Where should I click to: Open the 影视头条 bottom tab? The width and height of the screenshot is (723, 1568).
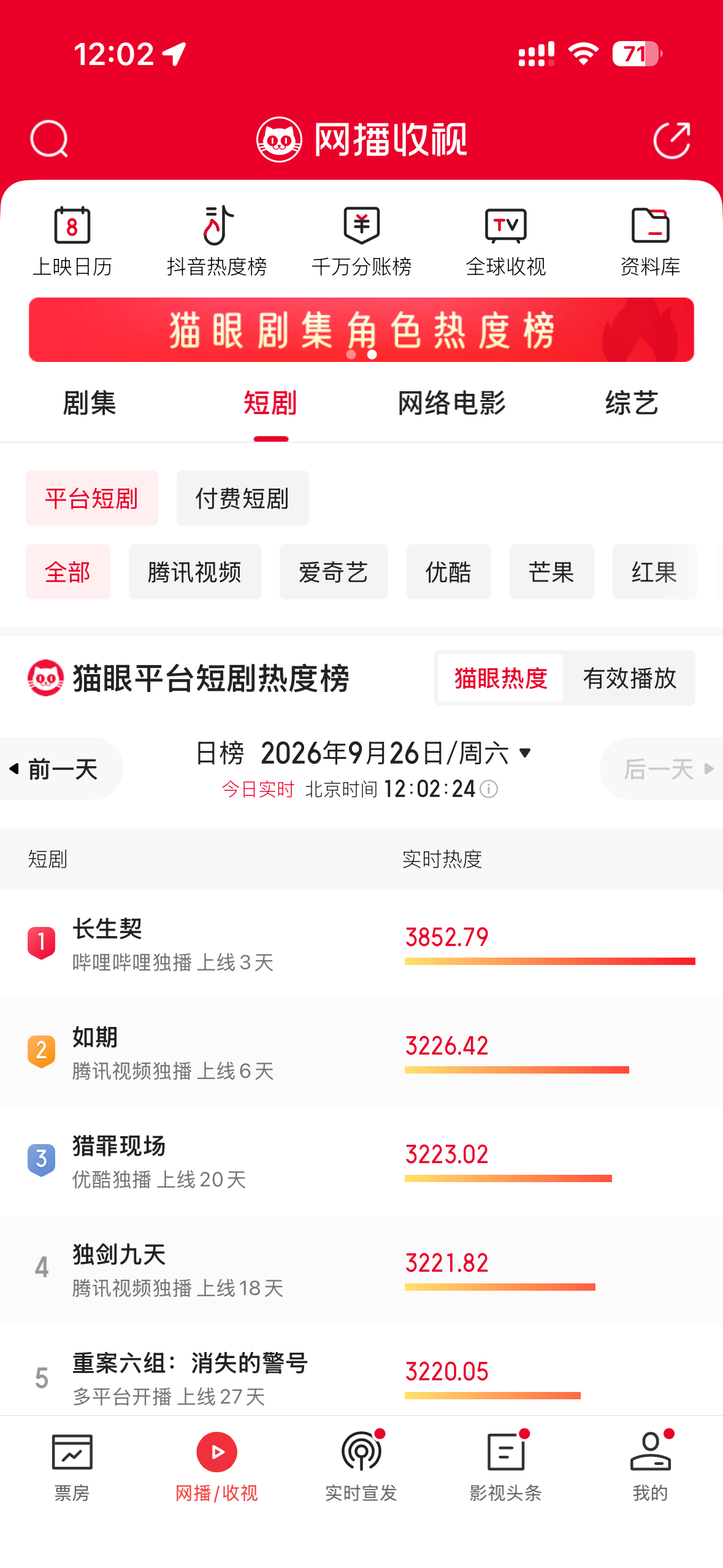click(x=506, y=1467)
